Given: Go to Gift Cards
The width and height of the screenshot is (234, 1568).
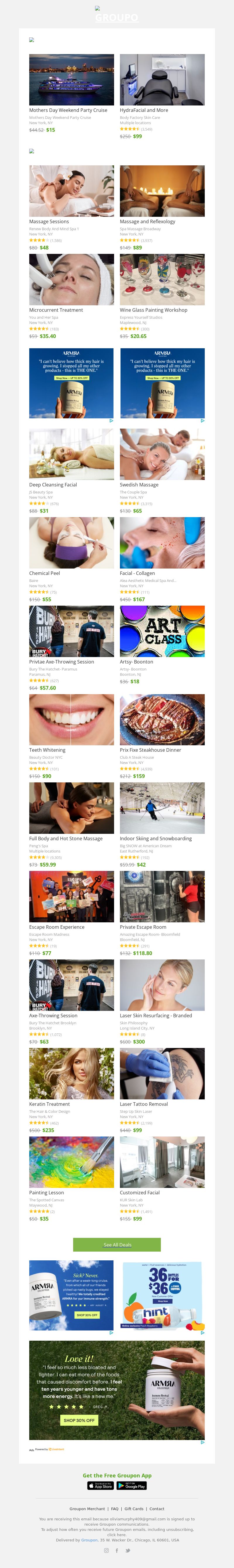Looking at the screenshot, I should point(134,1509).
